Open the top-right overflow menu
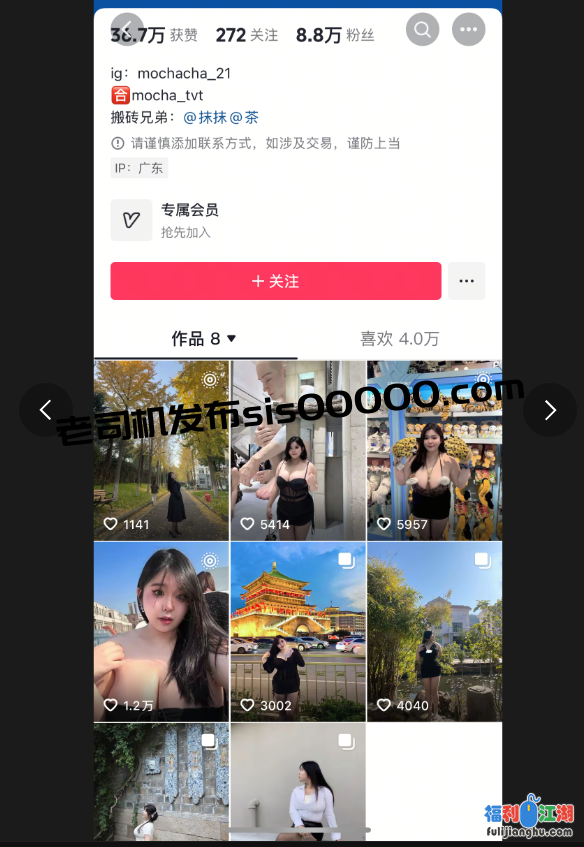The image size is (584, 847). click(x=468, y=29)
